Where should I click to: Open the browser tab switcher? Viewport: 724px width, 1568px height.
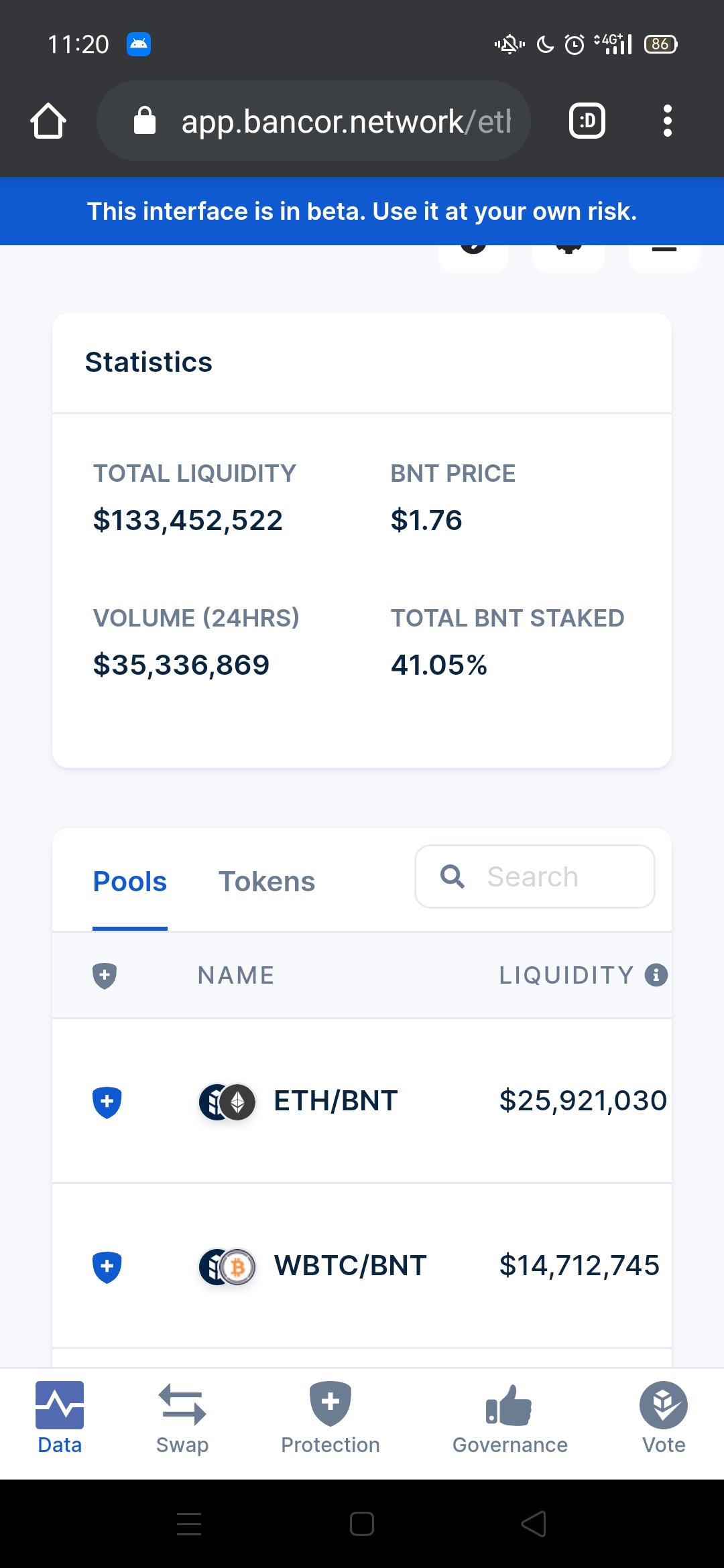point(587,121)
